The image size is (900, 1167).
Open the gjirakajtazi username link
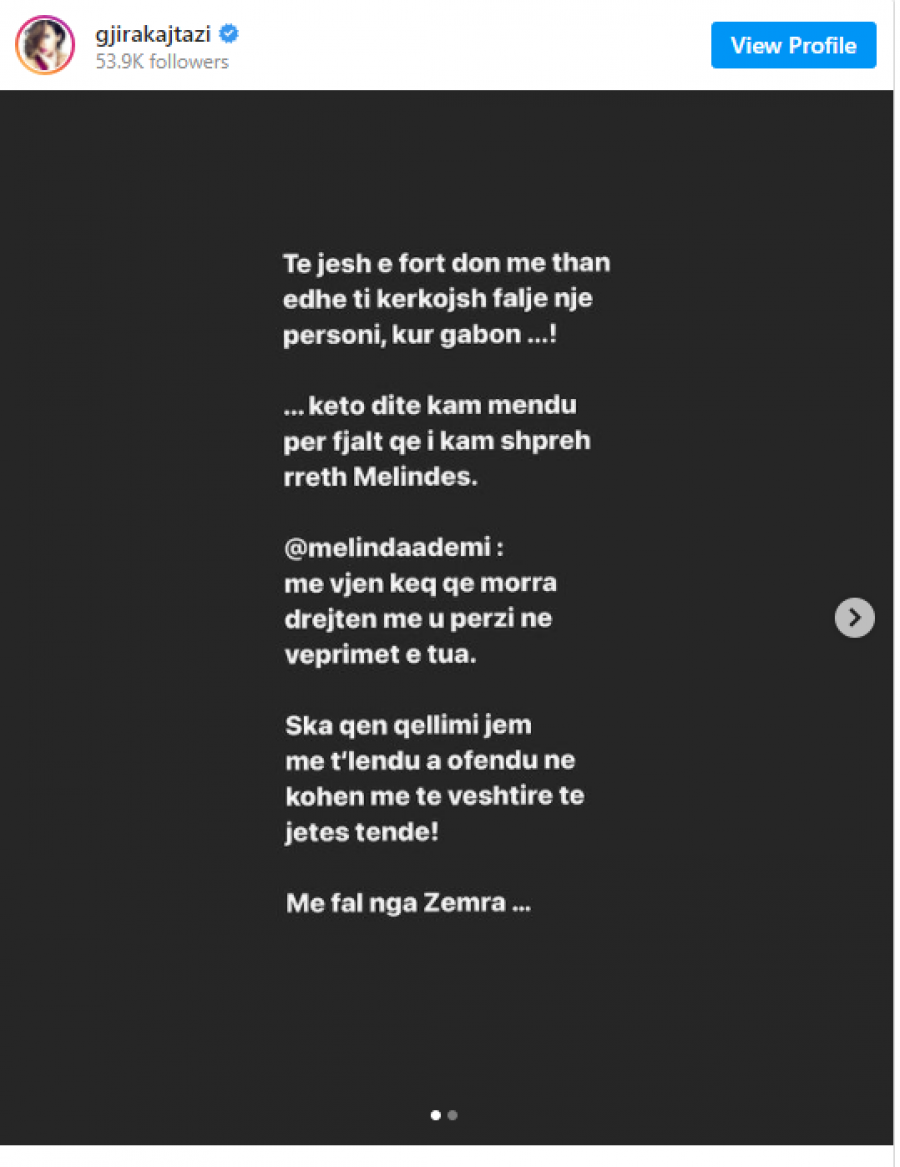(x=153, y=36)
